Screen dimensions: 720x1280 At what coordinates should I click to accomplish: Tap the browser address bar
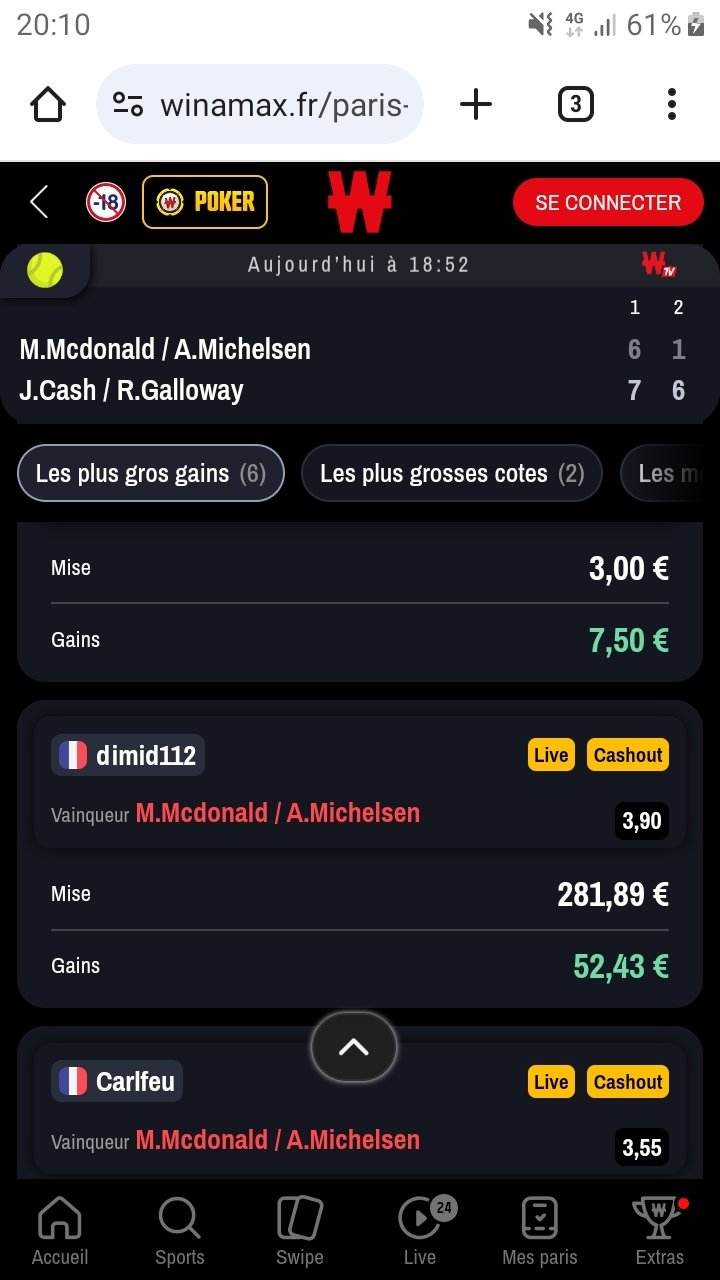click(x=260, y=104)
